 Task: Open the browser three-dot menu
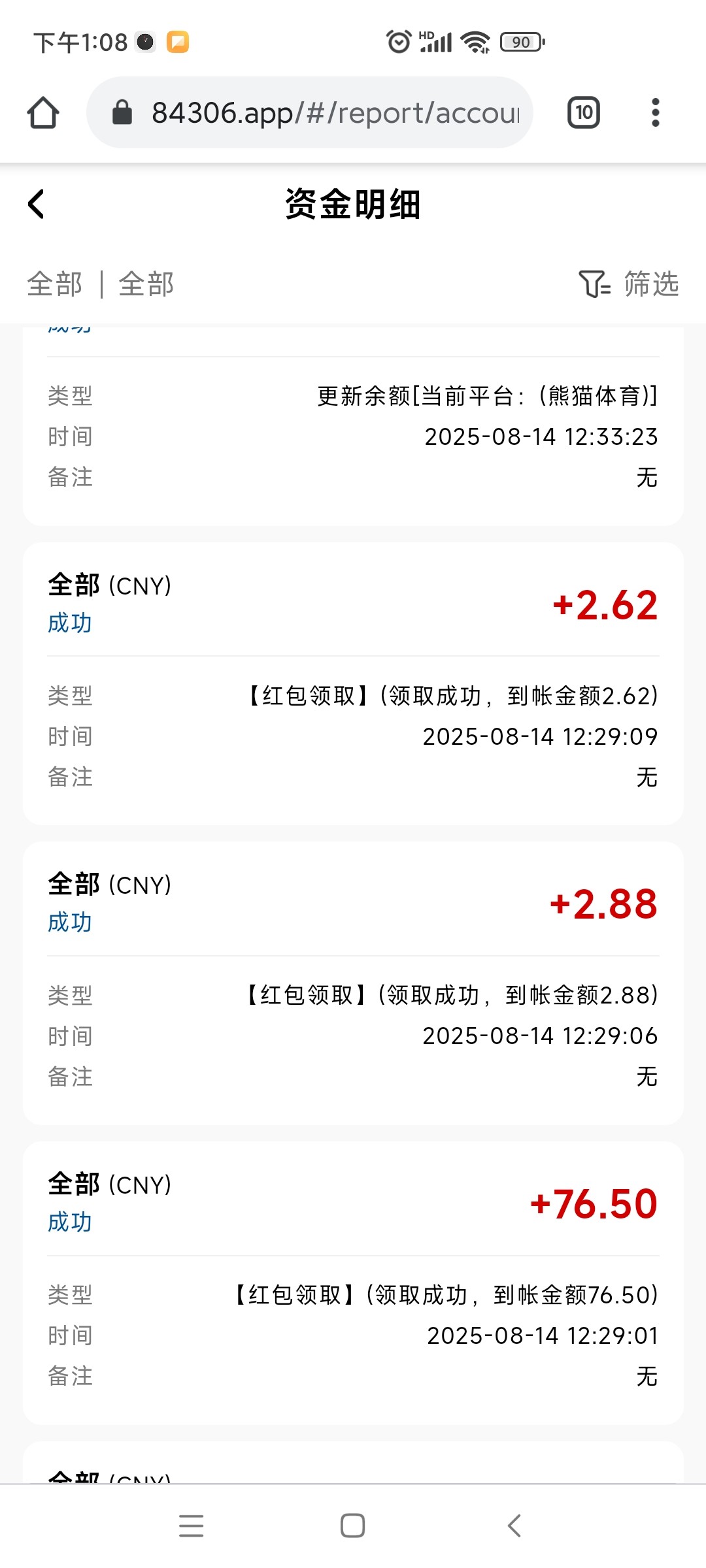pos(655,113)
